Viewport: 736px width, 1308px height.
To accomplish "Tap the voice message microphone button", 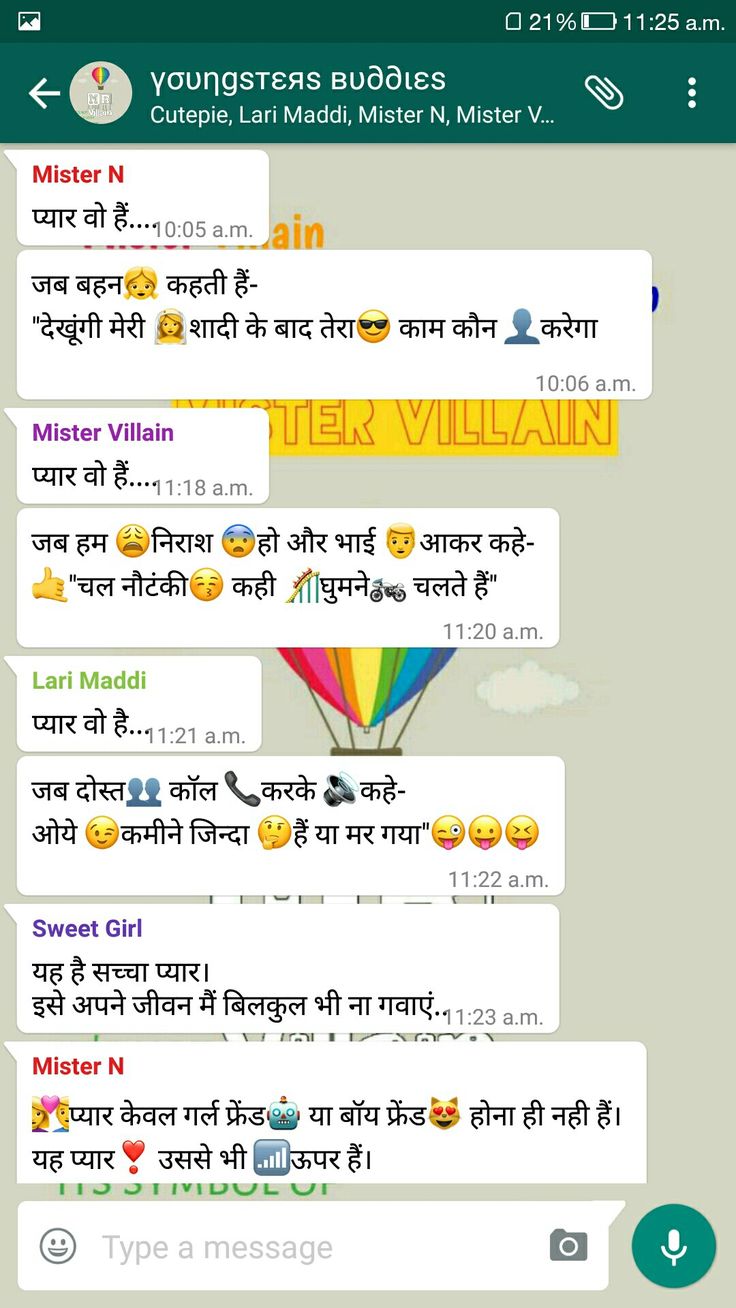I will (x=673, y=1246).
